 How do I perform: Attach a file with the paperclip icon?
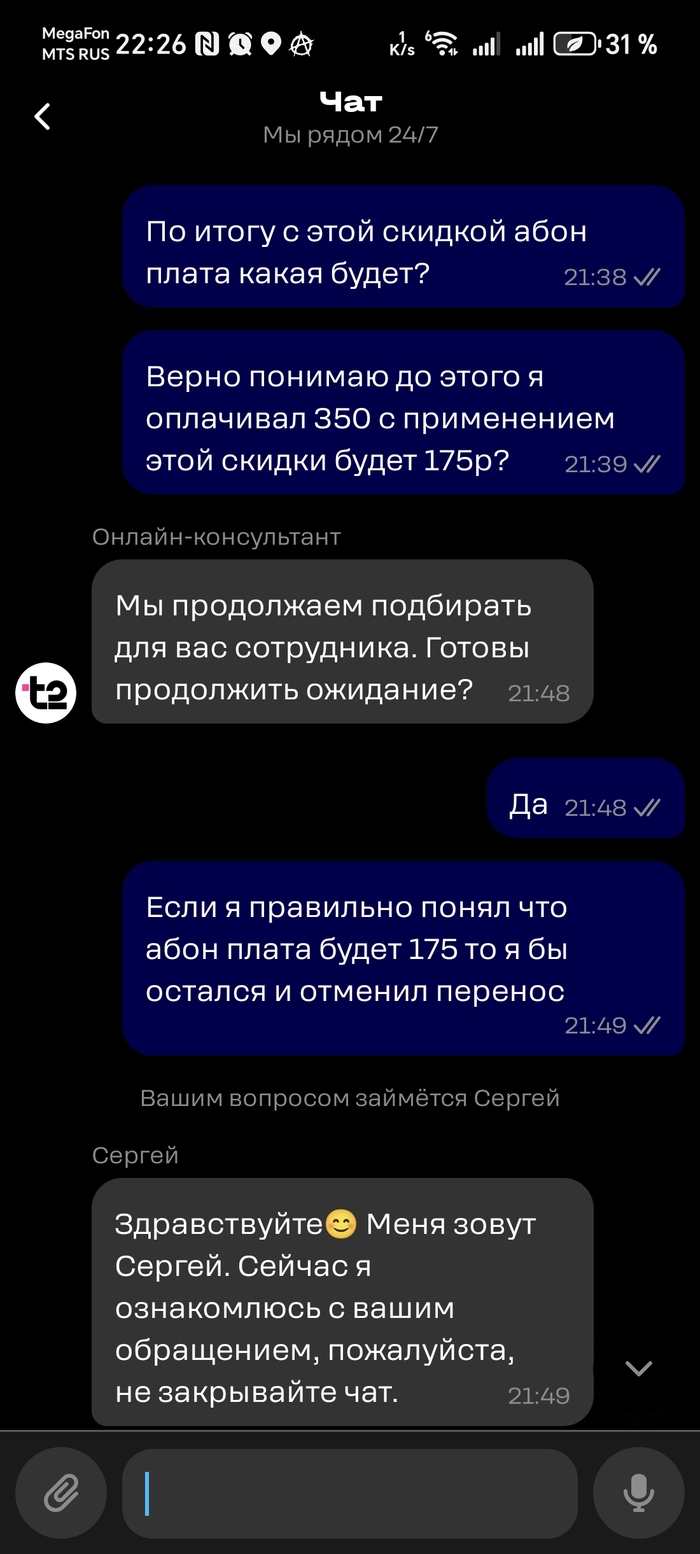(x=61, y=1494)
